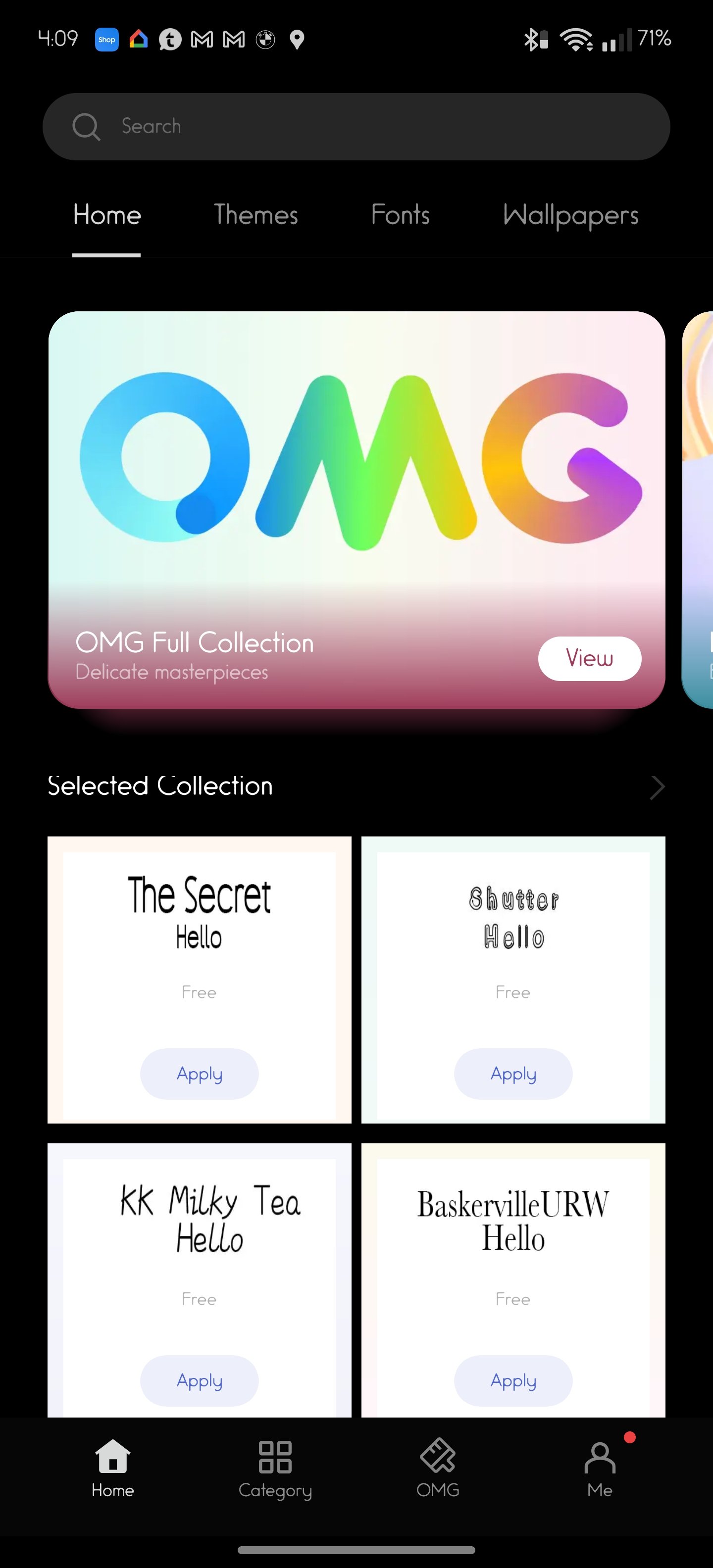Apply The Secret font

199,1074
